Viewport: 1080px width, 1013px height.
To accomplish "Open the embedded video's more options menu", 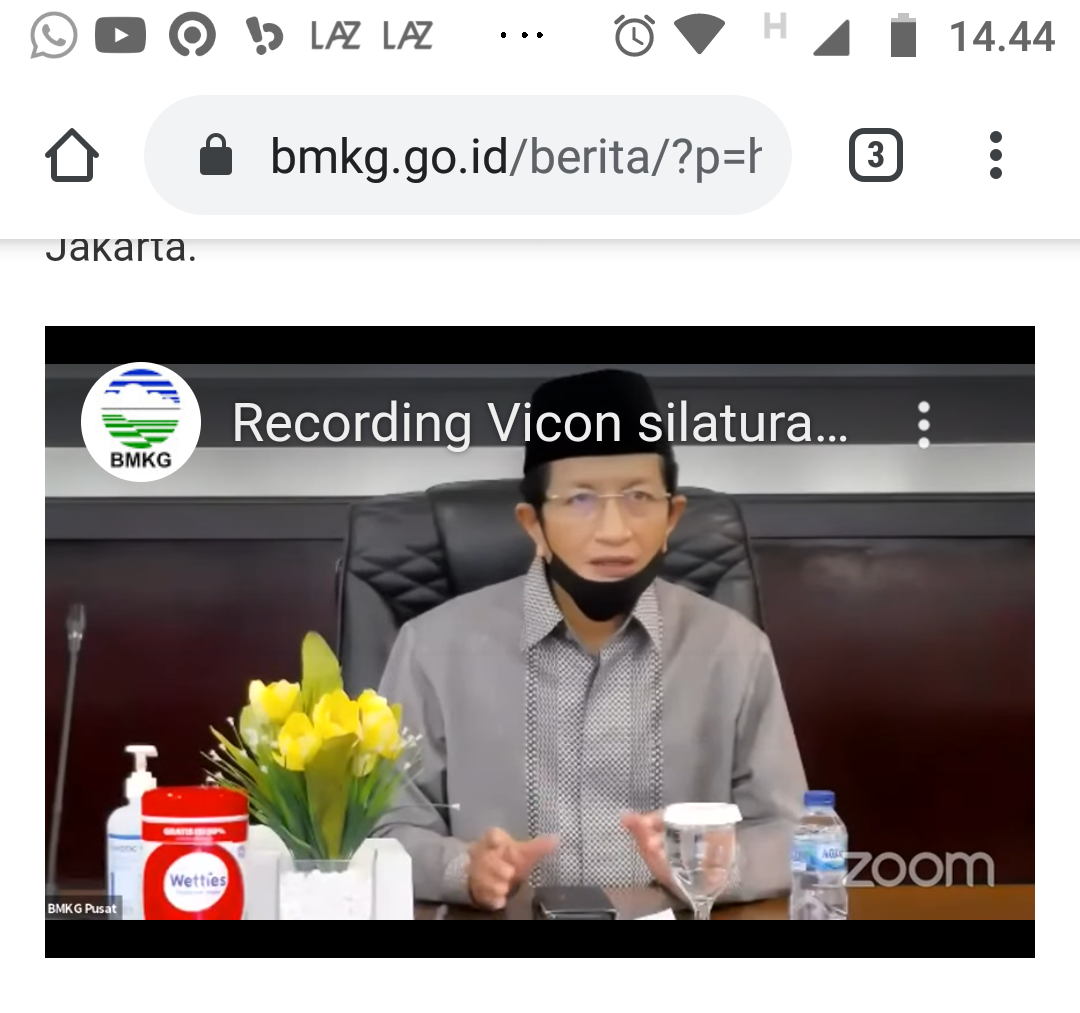I will click(924, 425).
